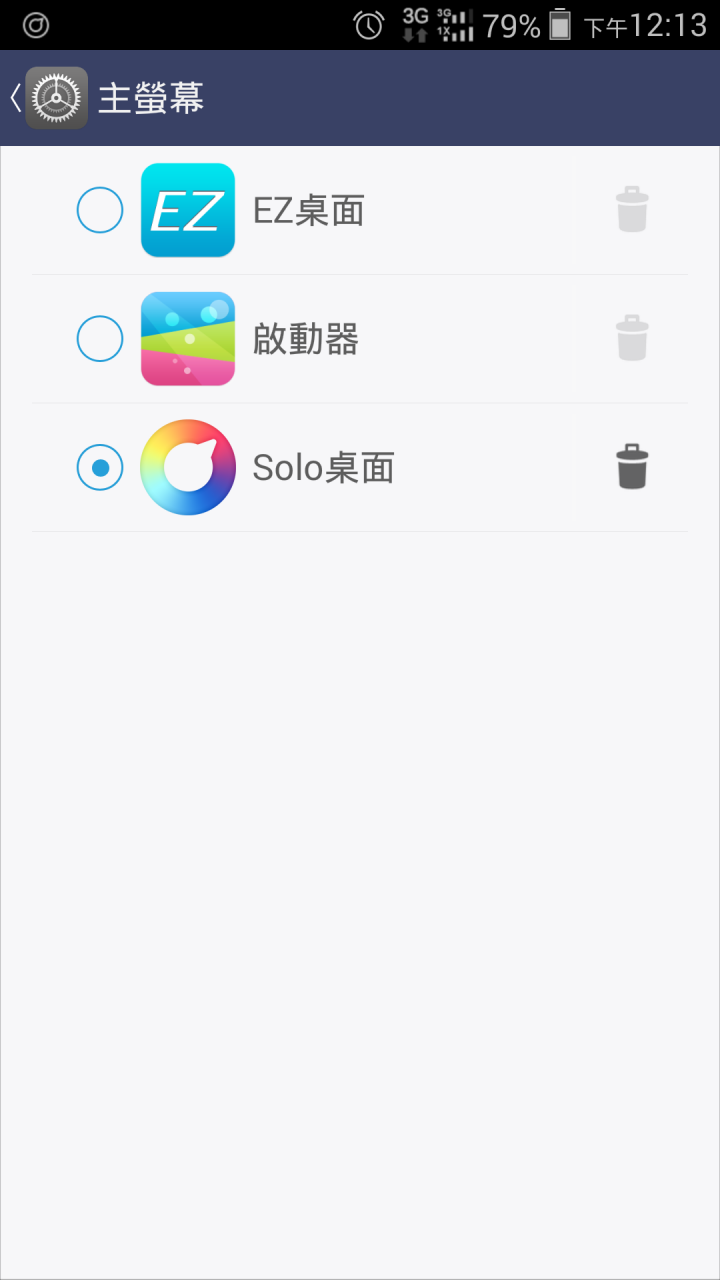Delete Solo桌面 with its trash icon
Image resolution: width=720 pixels, height=1280 pixels.
632,467
